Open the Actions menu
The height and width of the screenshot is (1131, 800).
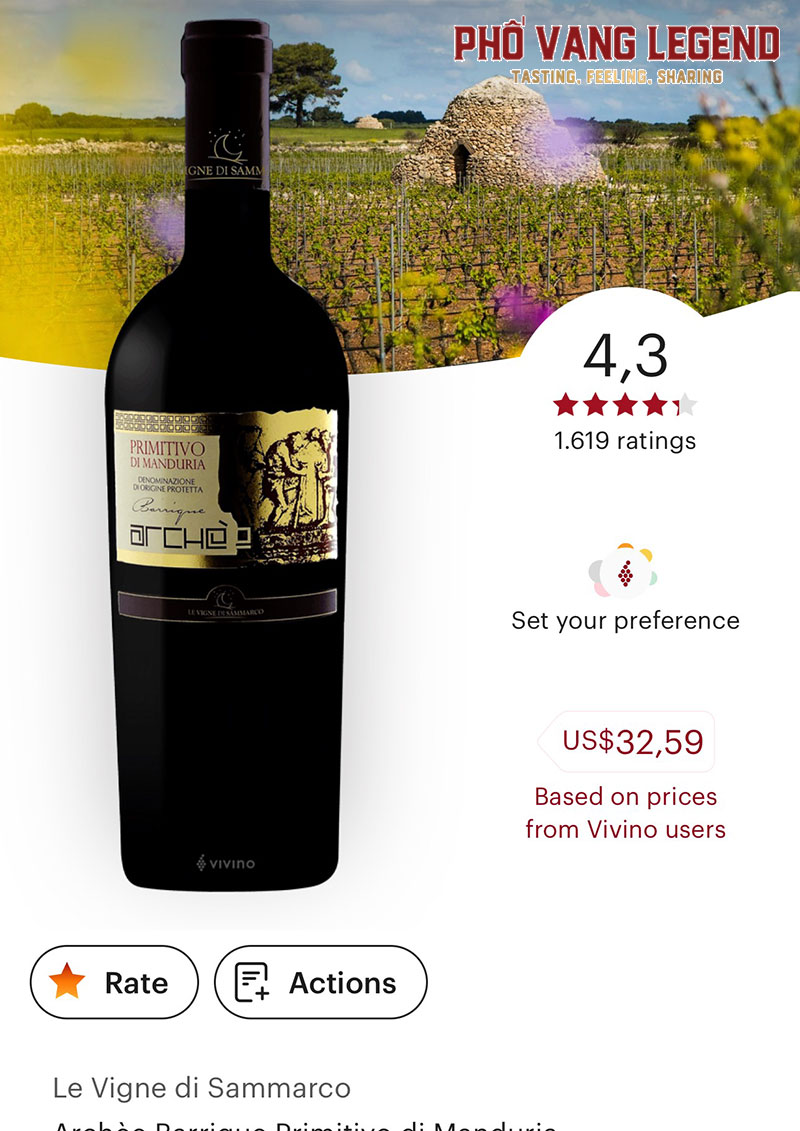[320, 982]
